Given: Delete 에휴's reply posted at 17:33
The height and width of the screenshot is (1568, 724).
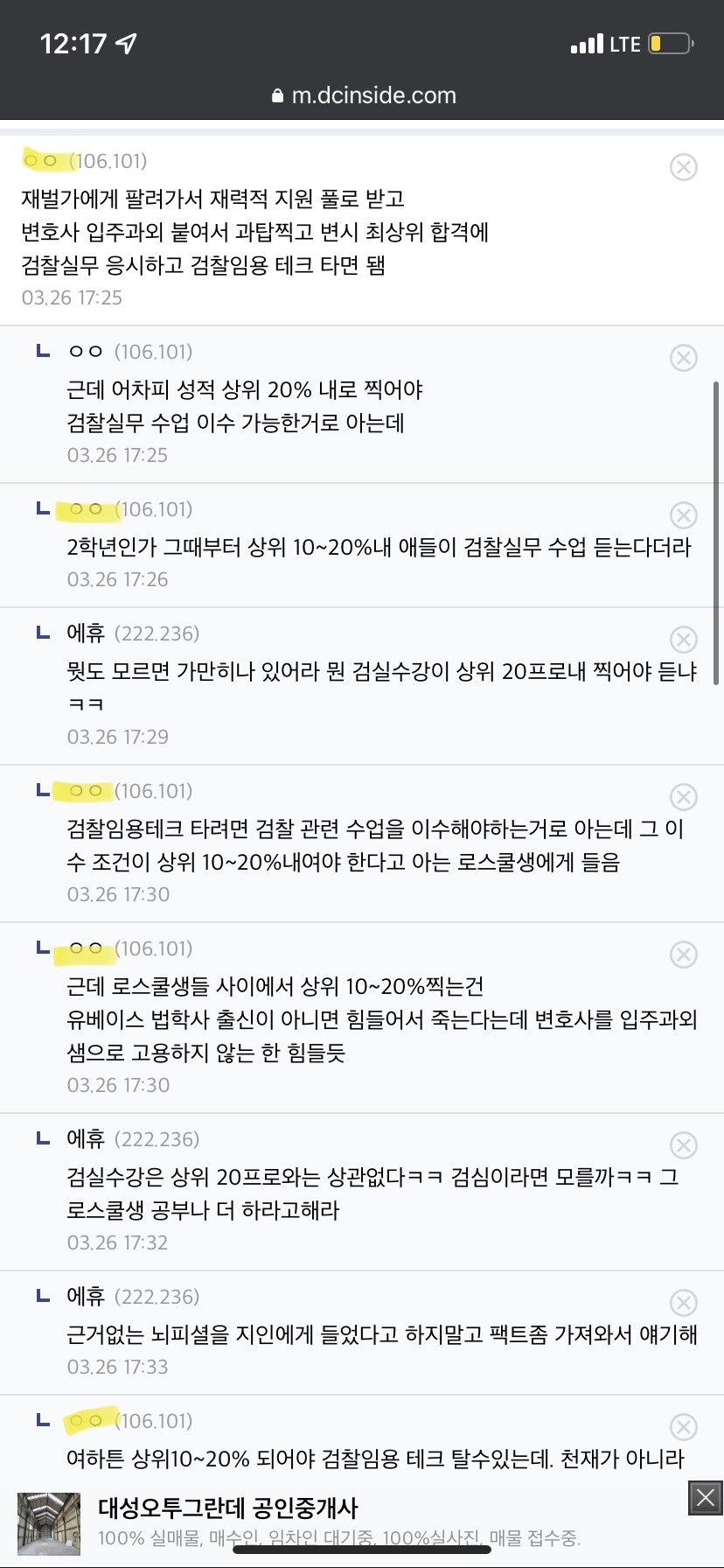Looking at the screenshot, I should [x=683, y=1303].
